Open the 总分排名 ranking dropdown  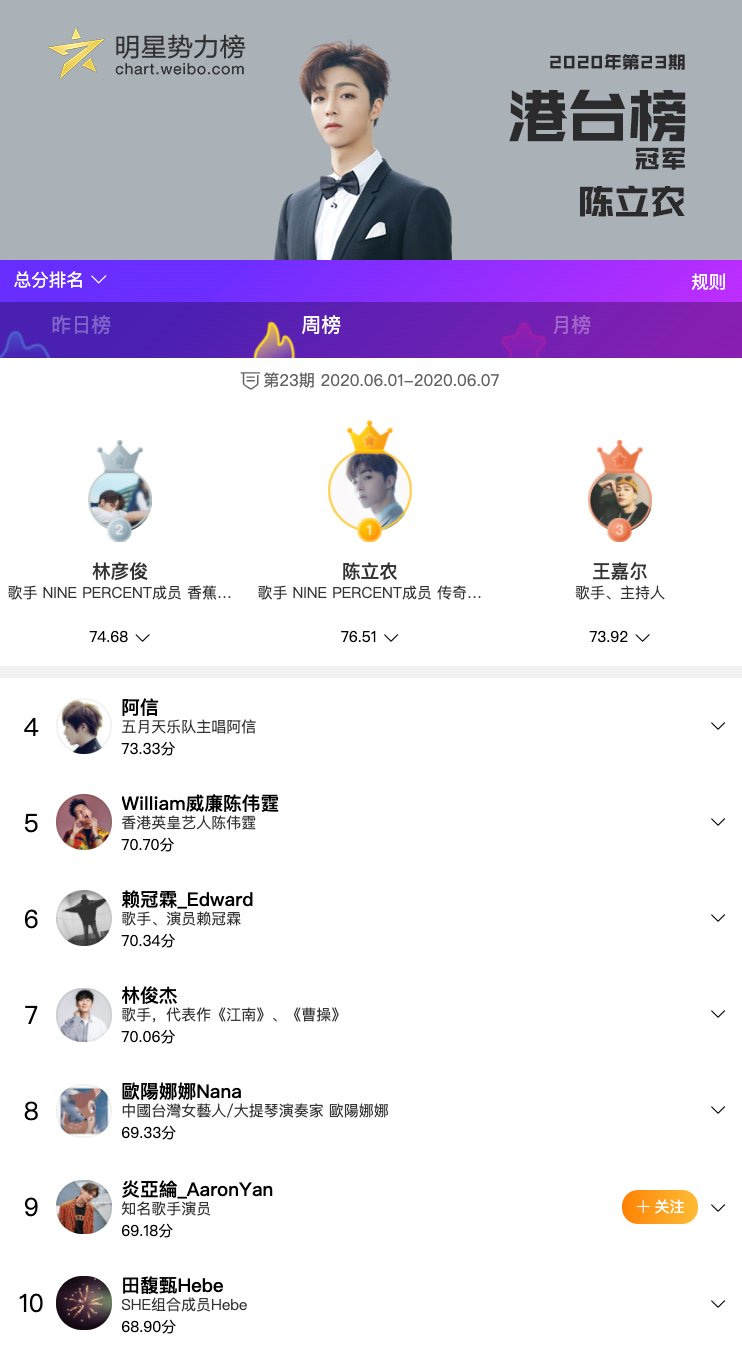60,281
